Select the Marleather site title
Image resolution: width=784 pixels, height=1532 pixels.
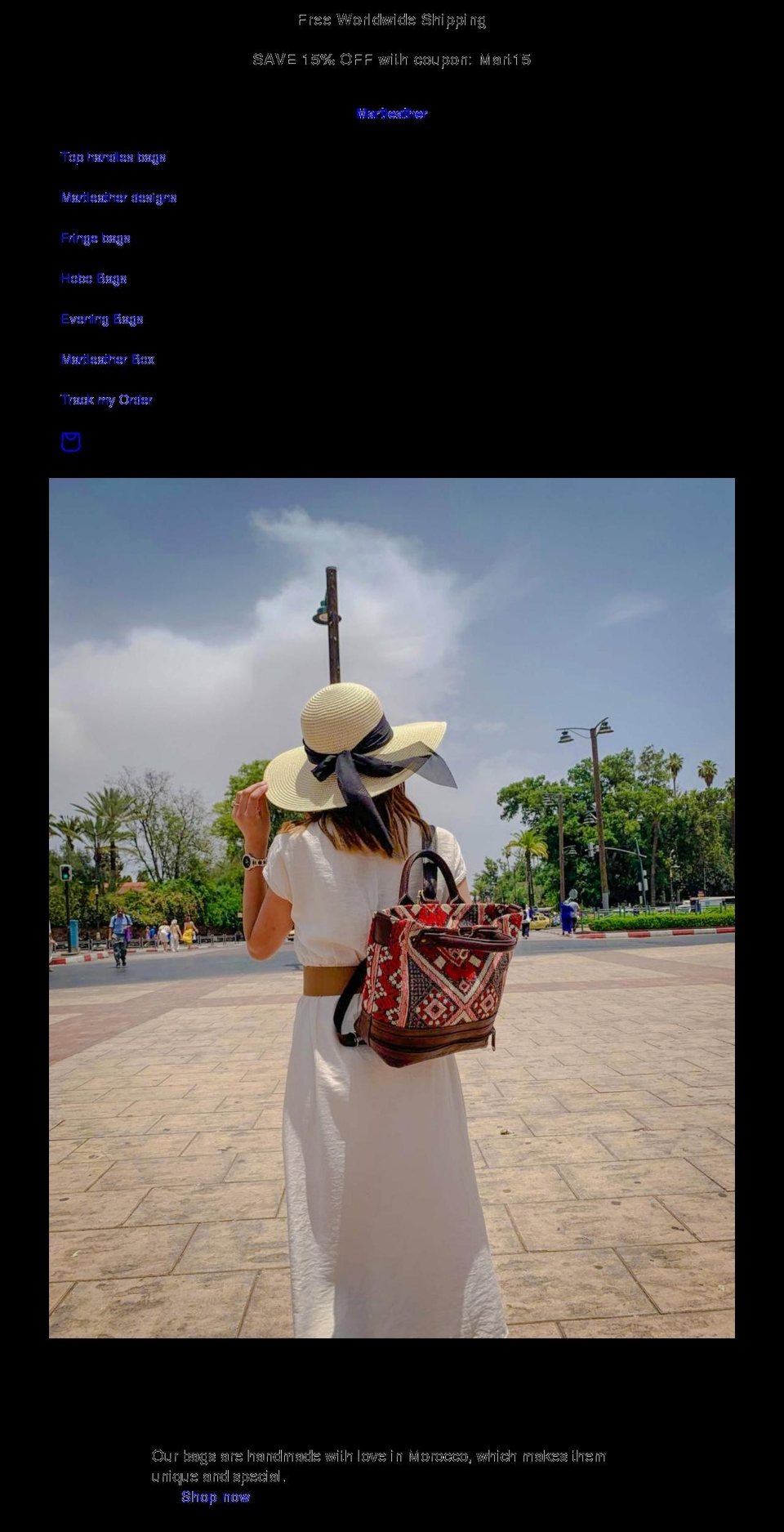coord(392,114)
